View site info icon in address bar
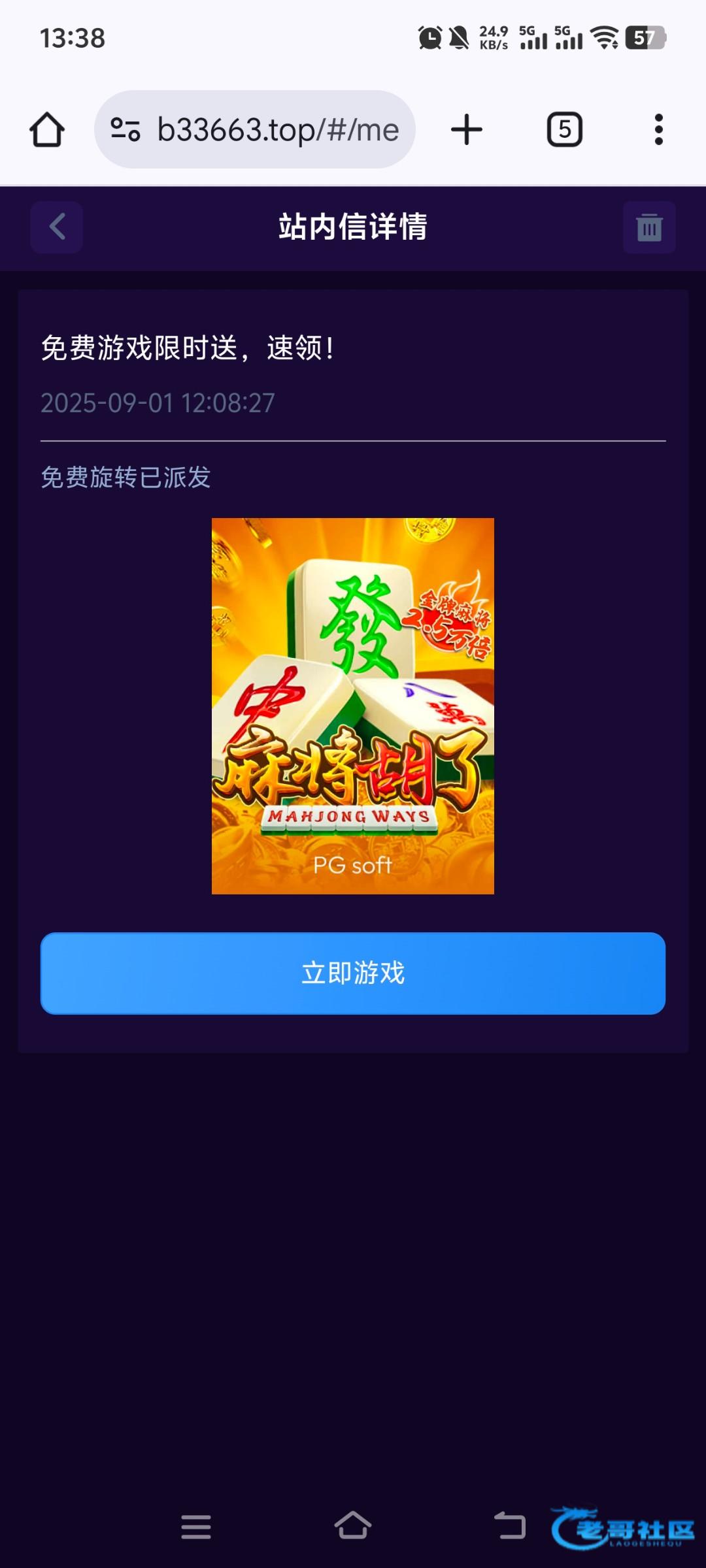Image resolution: width=706 pixels, height=1568 pixels. coord(126,129)
